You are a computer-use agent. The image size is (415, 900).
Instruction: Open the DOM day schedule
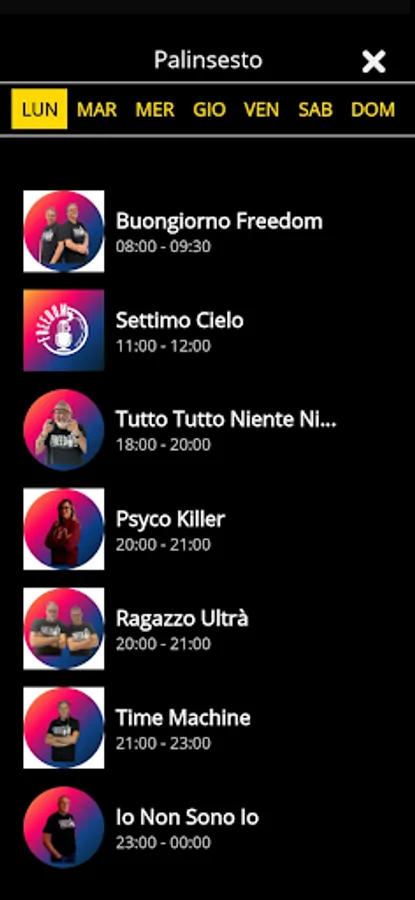(373, 109)
